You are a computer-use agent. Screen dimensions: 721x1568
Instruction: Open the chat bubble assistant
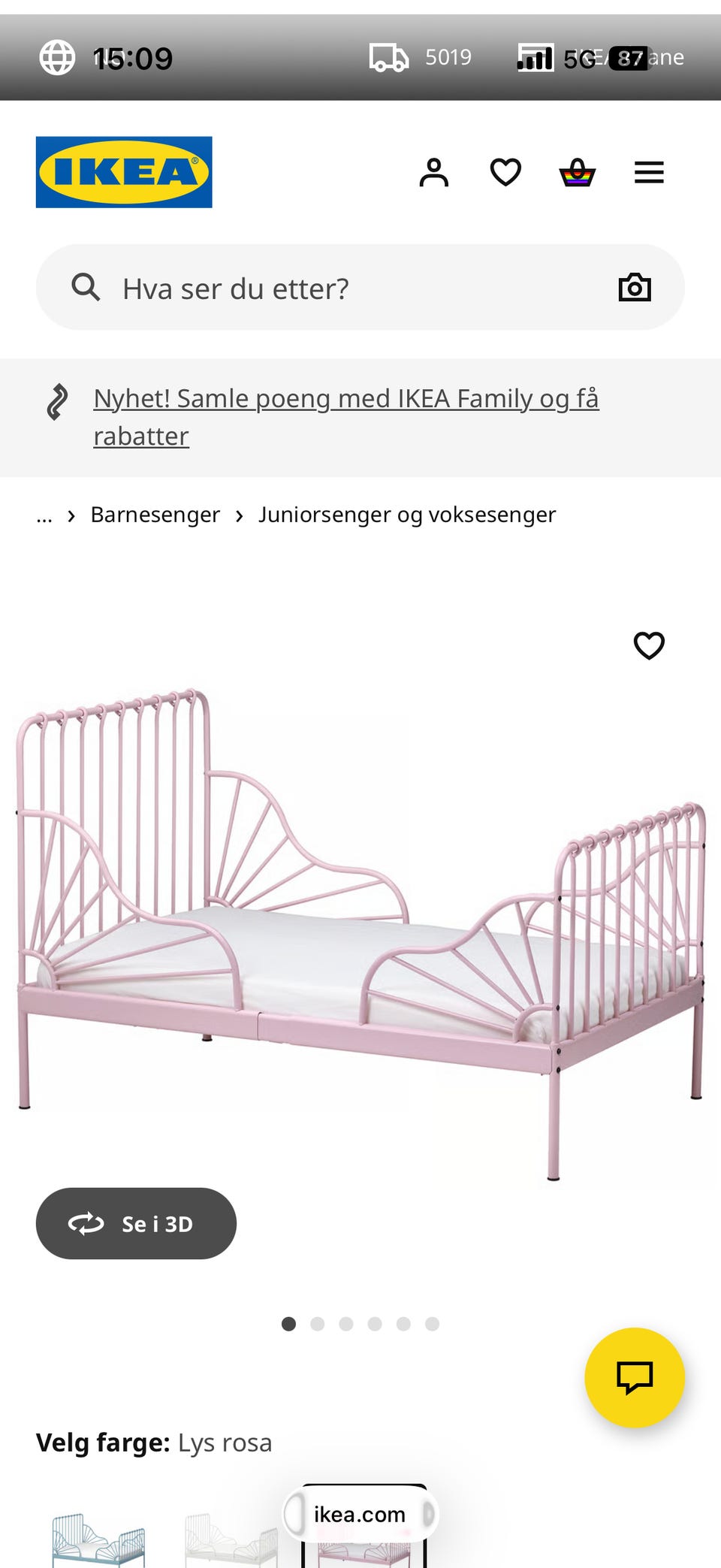(635, 1377)
